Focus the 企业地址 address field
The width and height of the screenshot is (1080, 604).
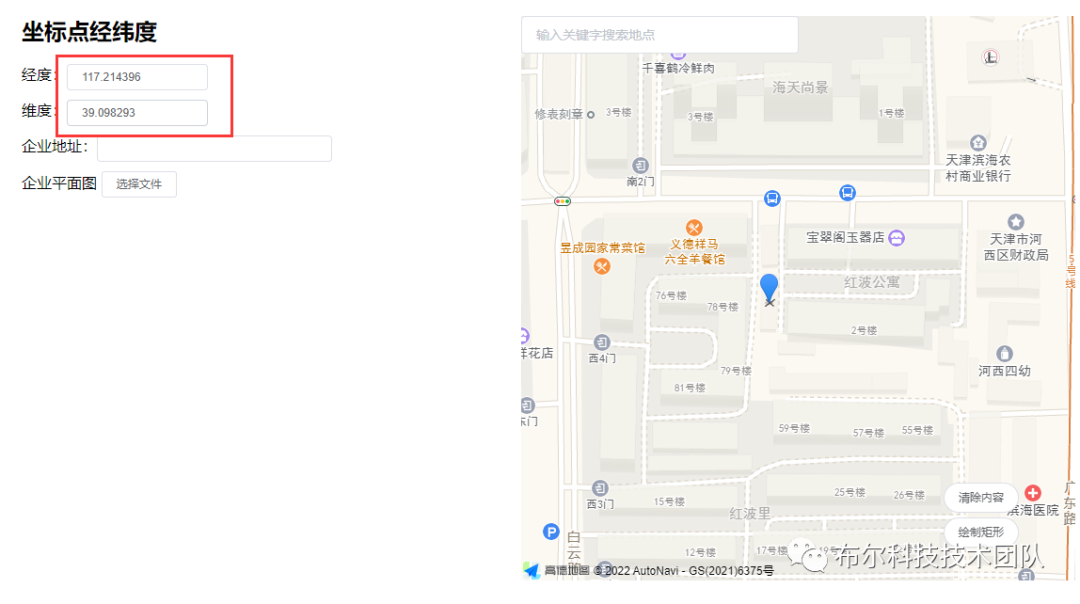(x=214, y=148)
